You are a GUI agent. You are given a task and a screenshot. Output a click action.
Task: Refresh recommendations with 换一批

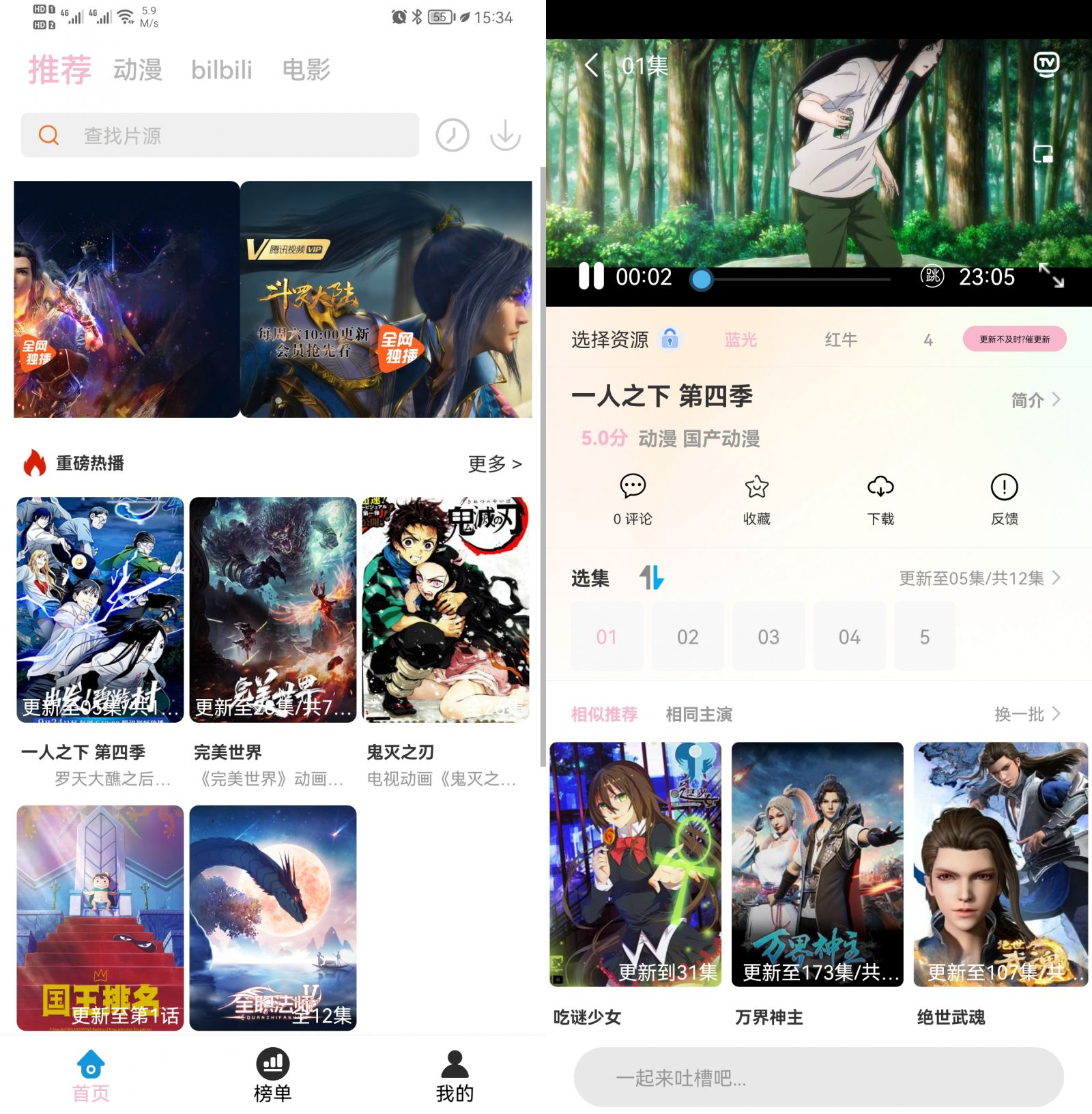(1026, 714)
